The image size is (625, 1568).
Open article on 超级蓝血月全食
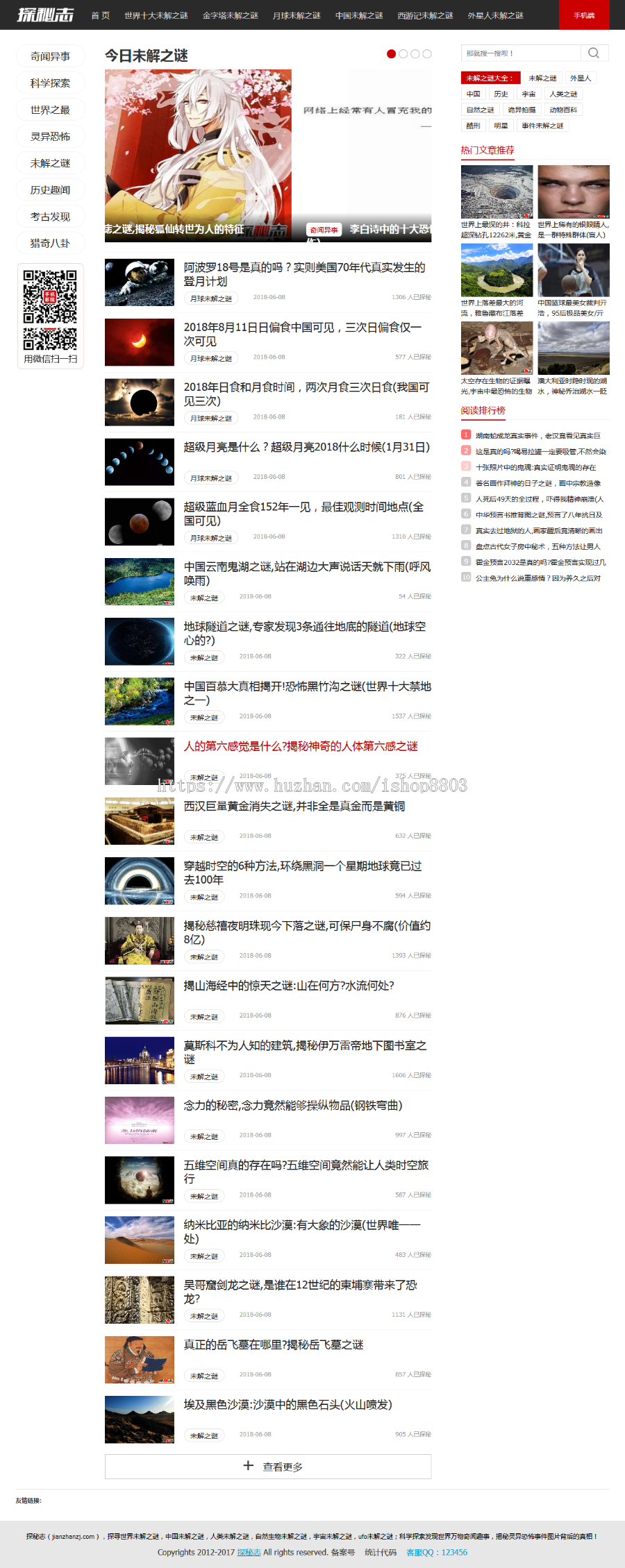(304, 514)
